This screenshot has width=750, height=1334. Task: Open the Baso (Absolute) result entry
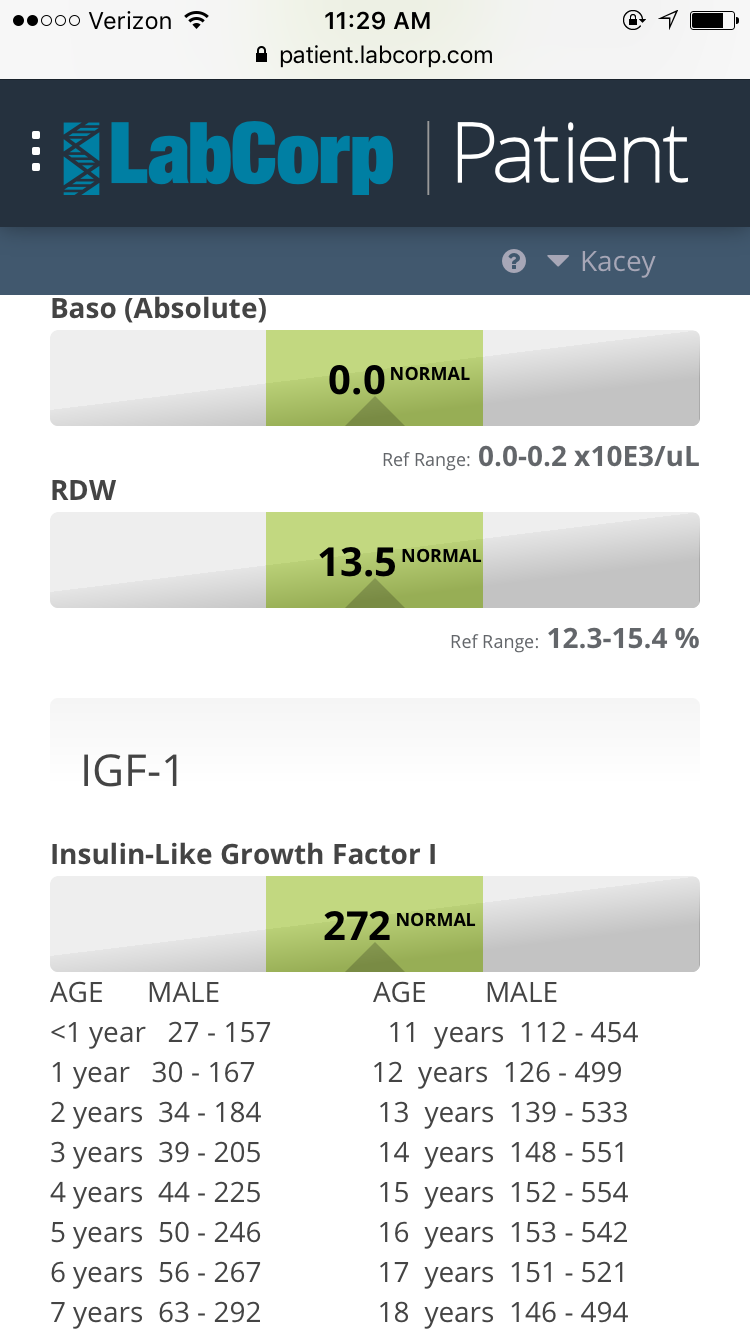pos(160,308)
